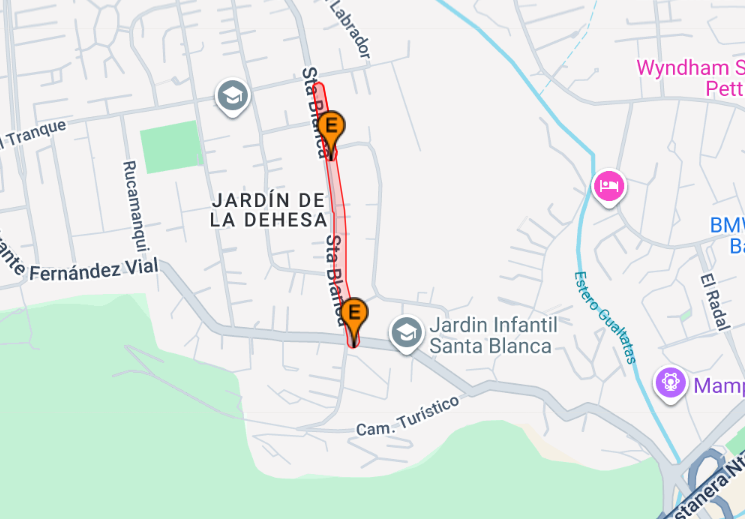
Task: Select the orange E marker beside Jardin Infantil
Action: (352, 315)
